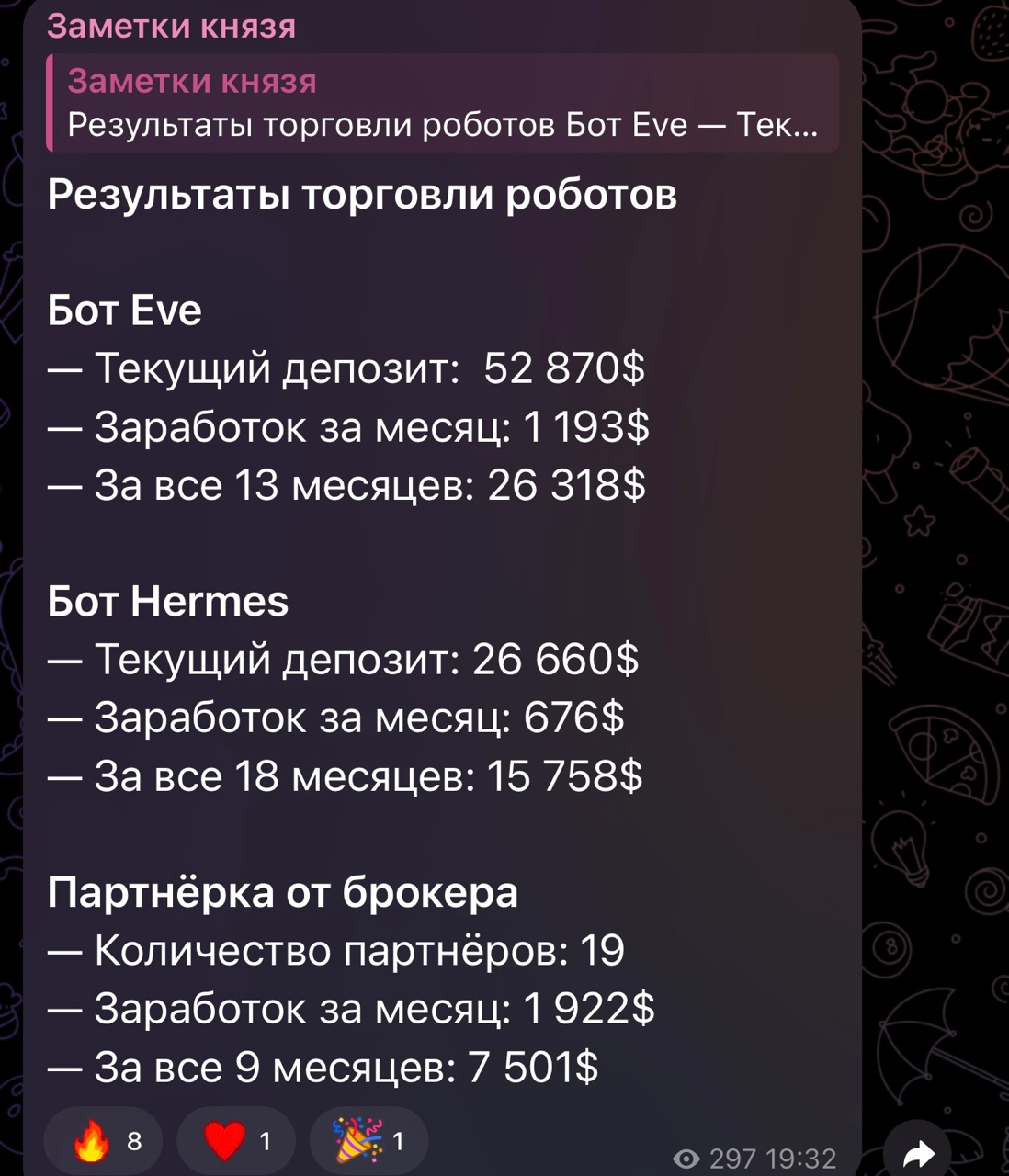1009x1176 pixels.
Task: Open the Заметки князя channel name
Action: (172, 26)
